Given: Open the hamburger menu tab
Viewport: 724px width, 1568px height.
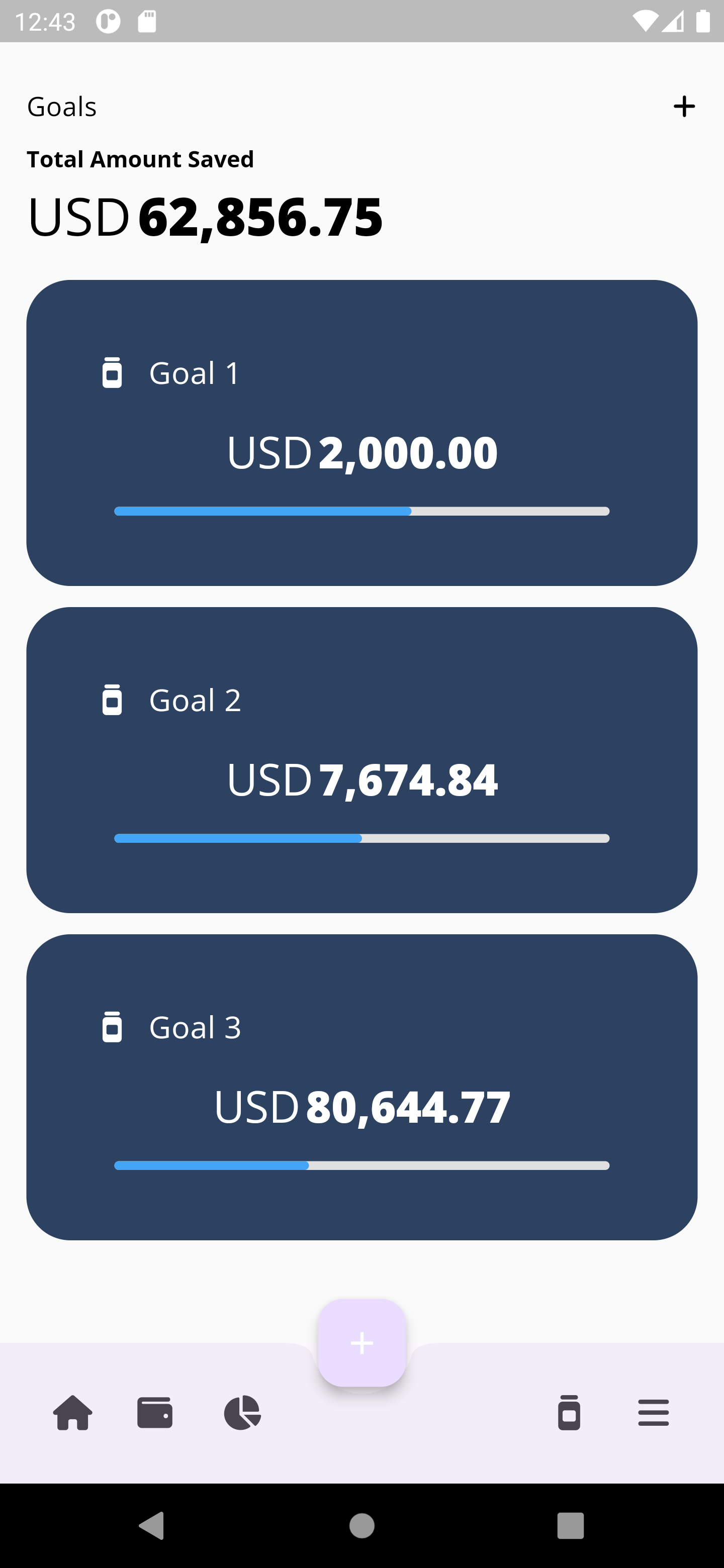Looking at the screenshot, I should [654, 1412].
